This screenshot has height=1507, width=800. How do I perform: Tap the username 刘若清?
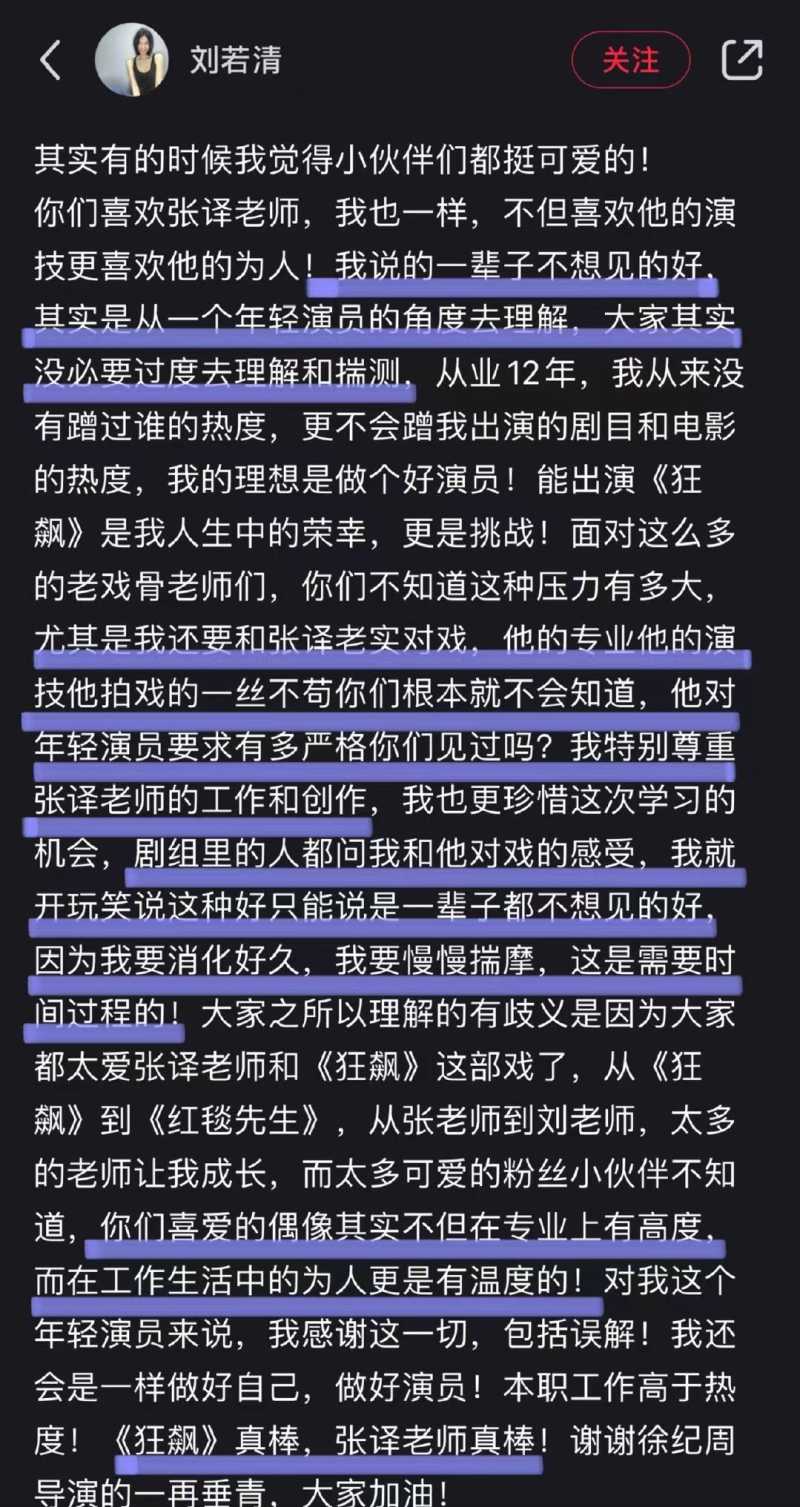tap(236, 60)
